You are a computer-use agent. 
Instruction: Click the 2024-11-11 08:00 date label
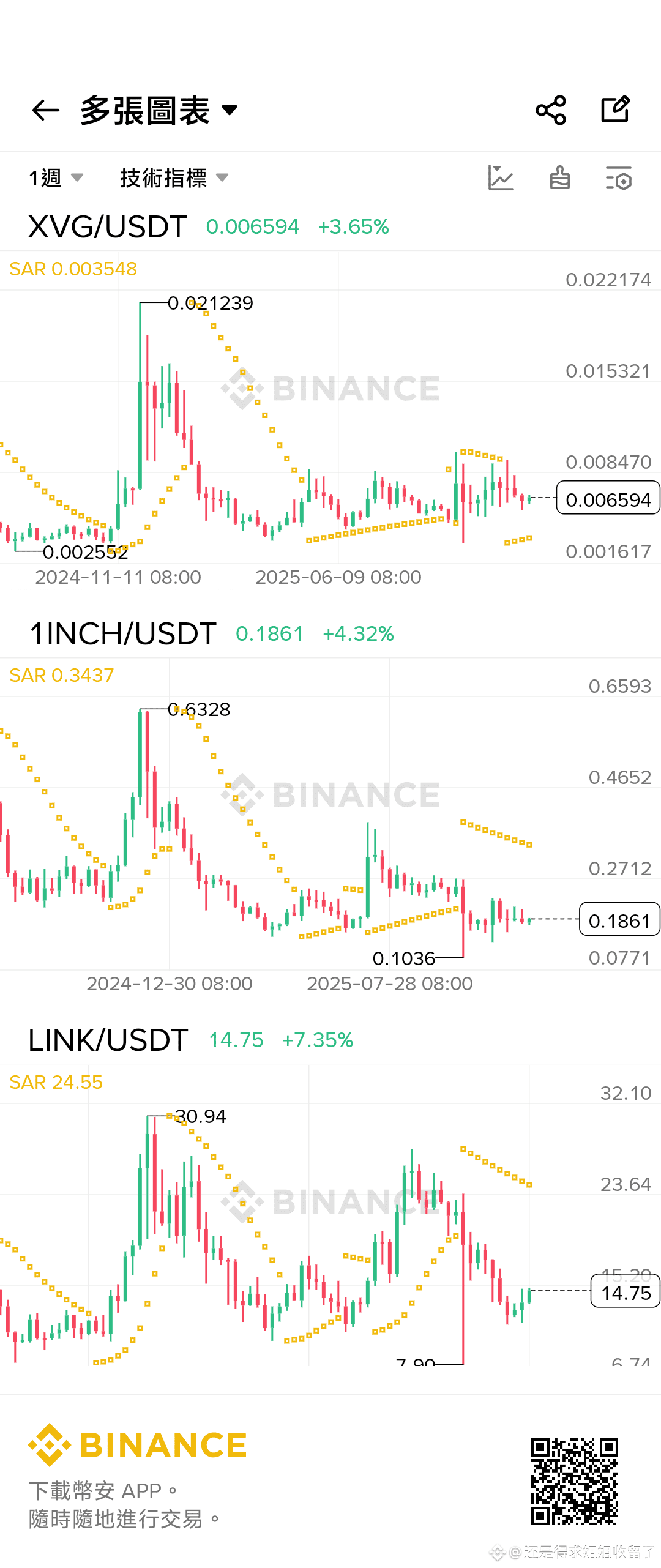tap(119, 577)
